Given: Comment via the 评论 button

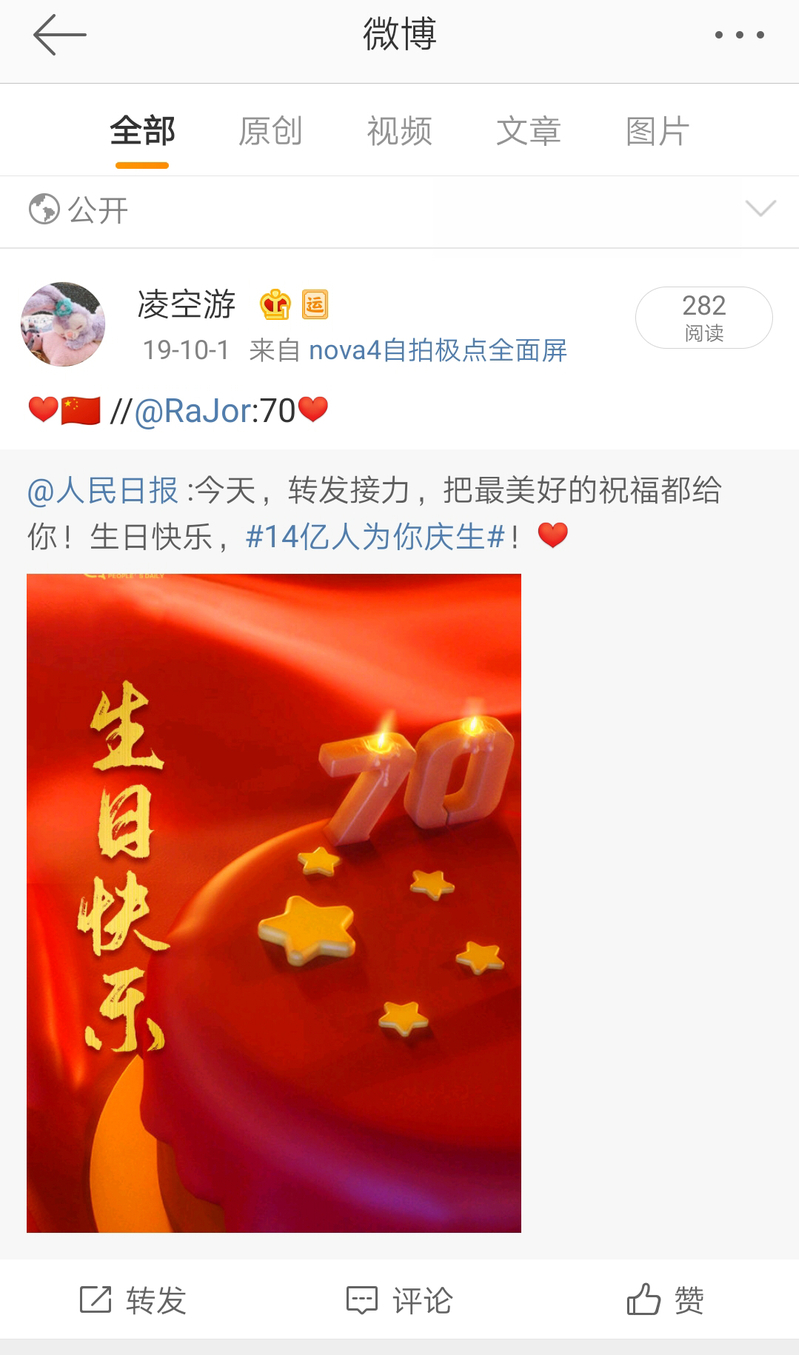Looking at the screenshot, I should [399, 1300].
